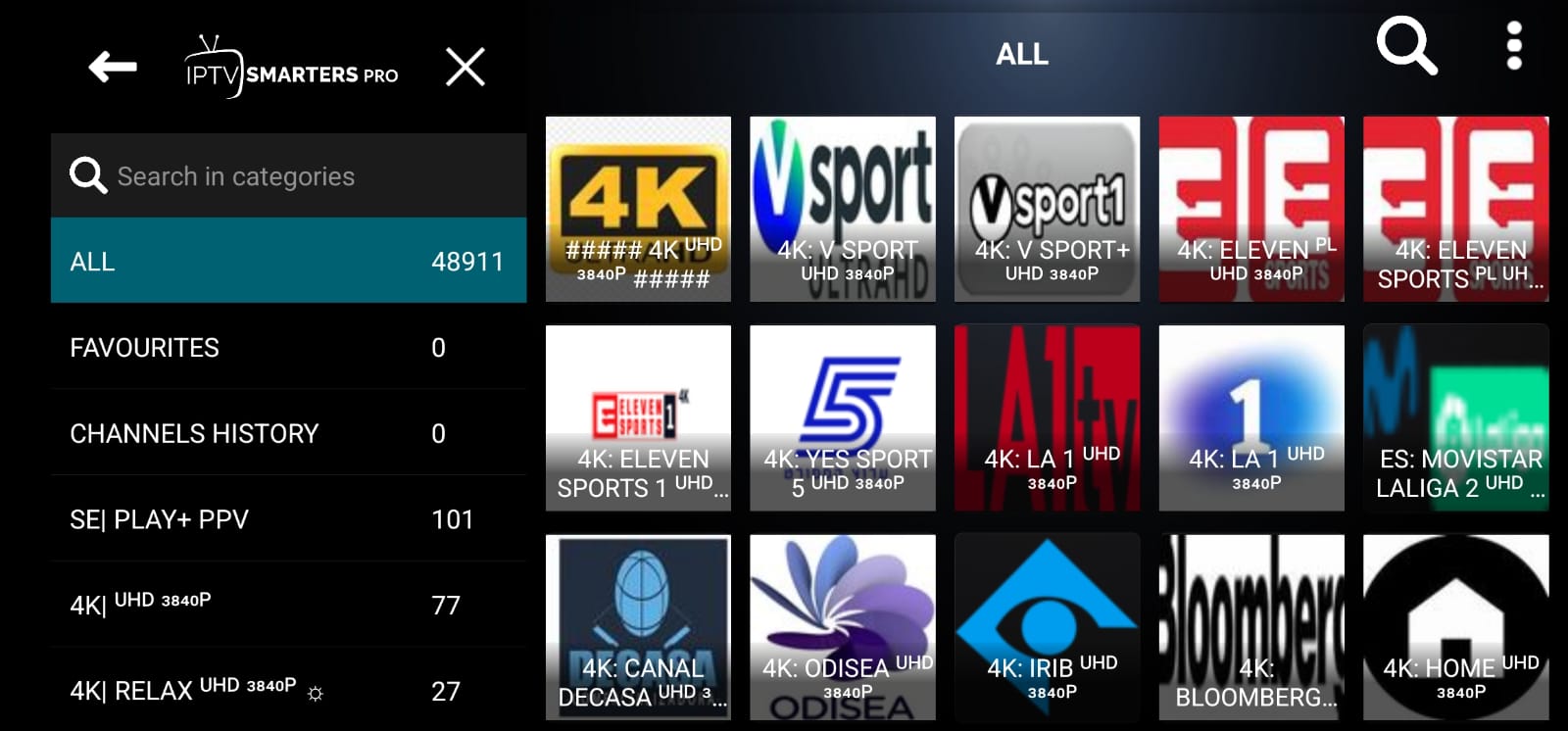The width and height of the screenshot is (1568, 731).
Task: Open the 4K: BLOOMBERG channel tile
Action: click(1251, 627)
